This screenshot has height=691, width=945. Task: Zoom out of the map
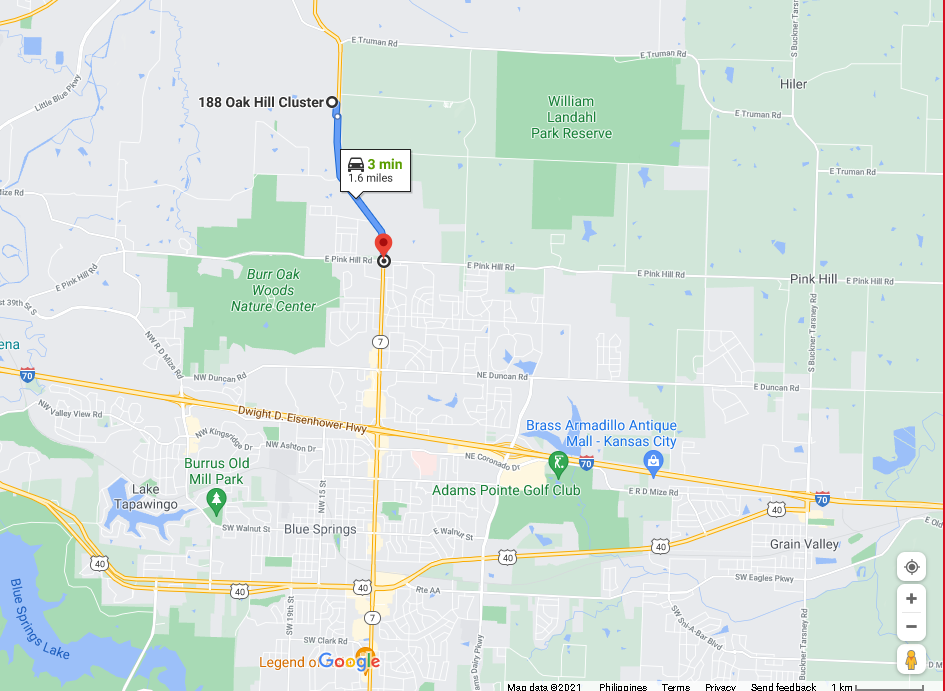click(x=911, y=627)
